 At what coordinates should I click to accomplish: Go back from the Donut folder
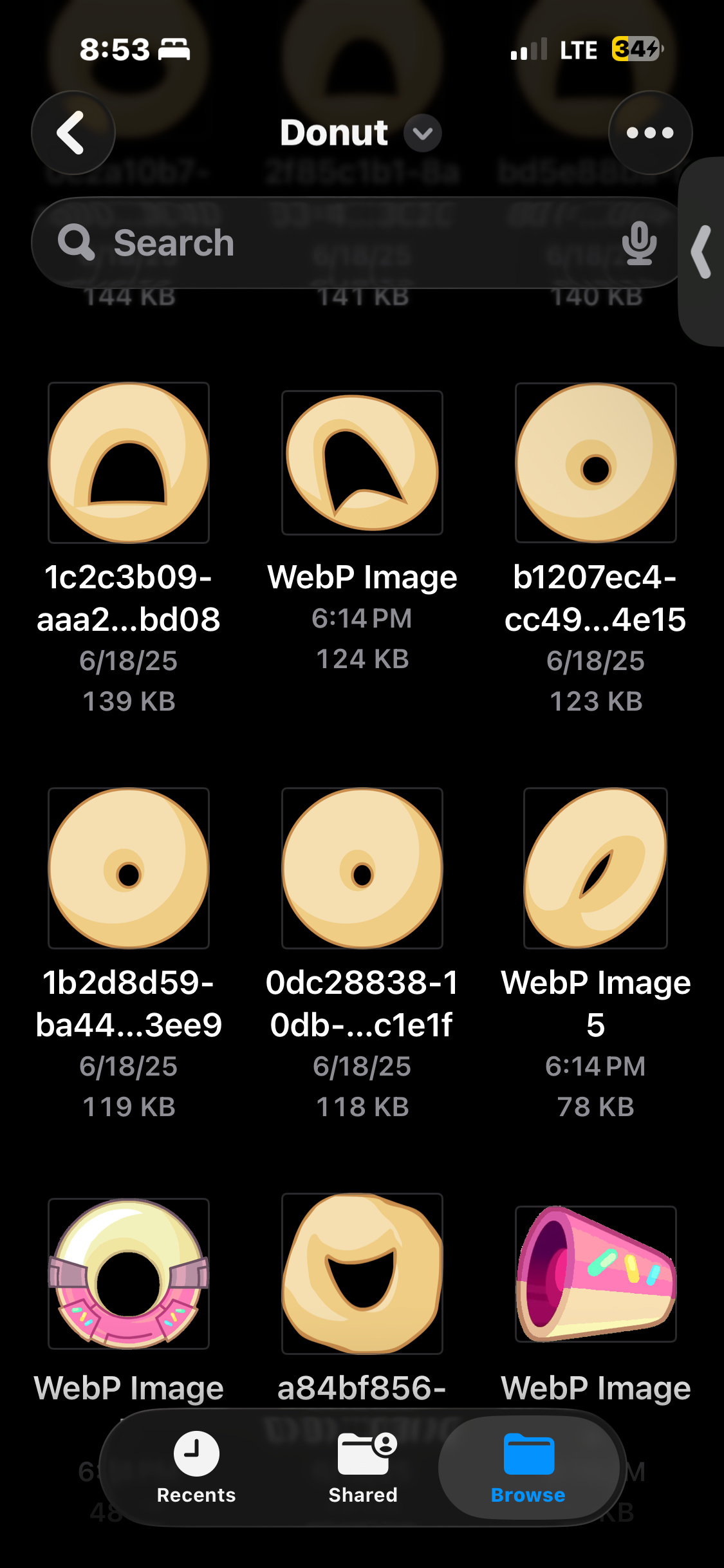pyautogui.click(x=73, y=133)
